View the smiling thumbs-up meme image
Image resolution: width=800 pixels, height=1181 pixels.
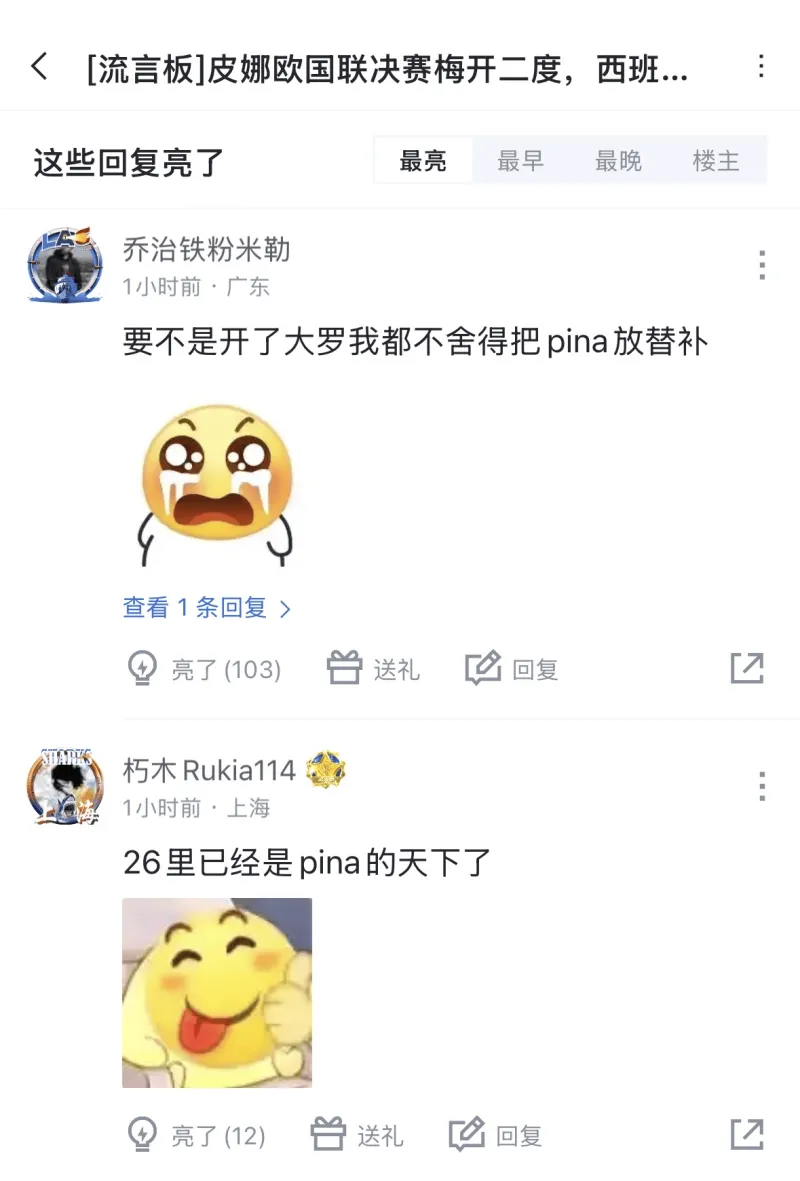217,992
